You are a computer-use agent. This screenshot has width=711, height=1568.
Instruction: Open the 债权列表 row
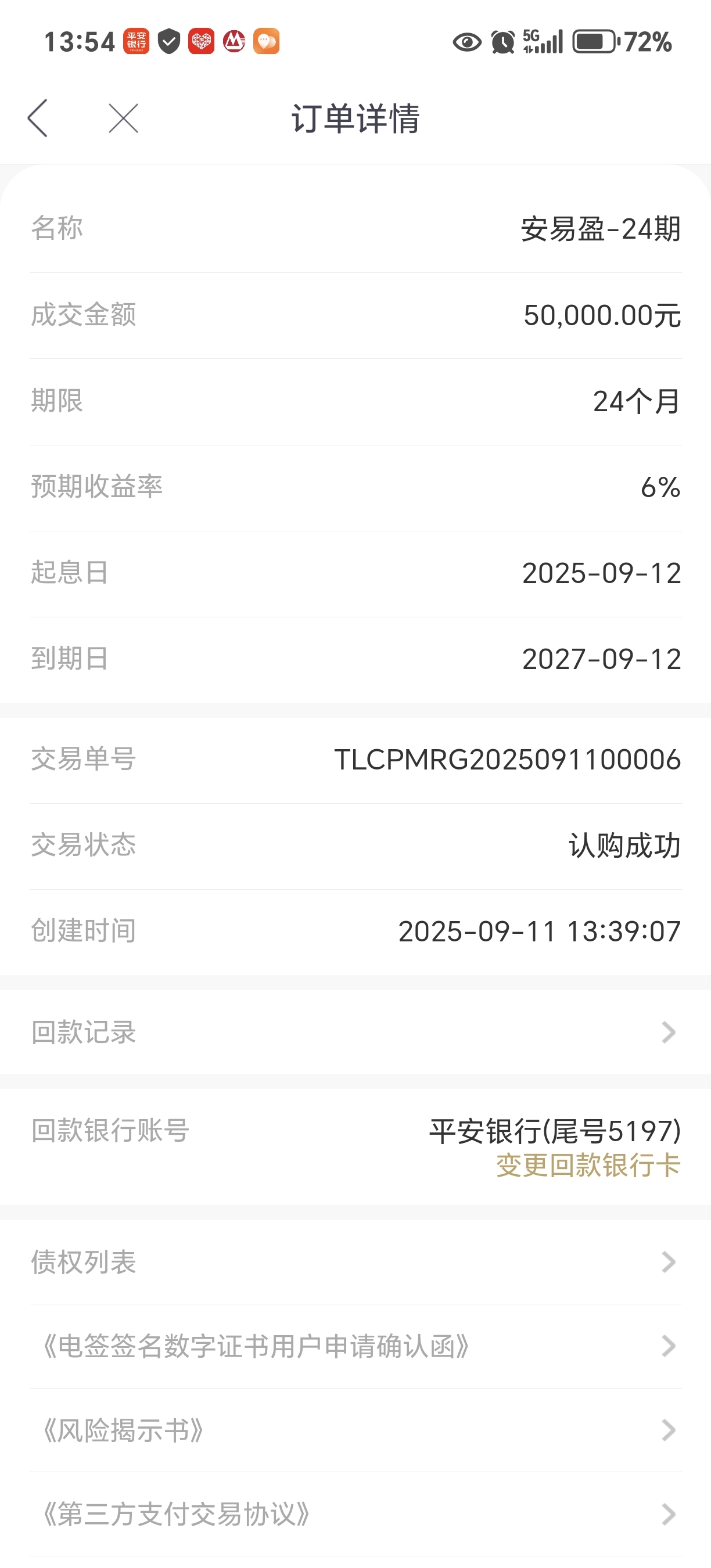point(355,1262)
